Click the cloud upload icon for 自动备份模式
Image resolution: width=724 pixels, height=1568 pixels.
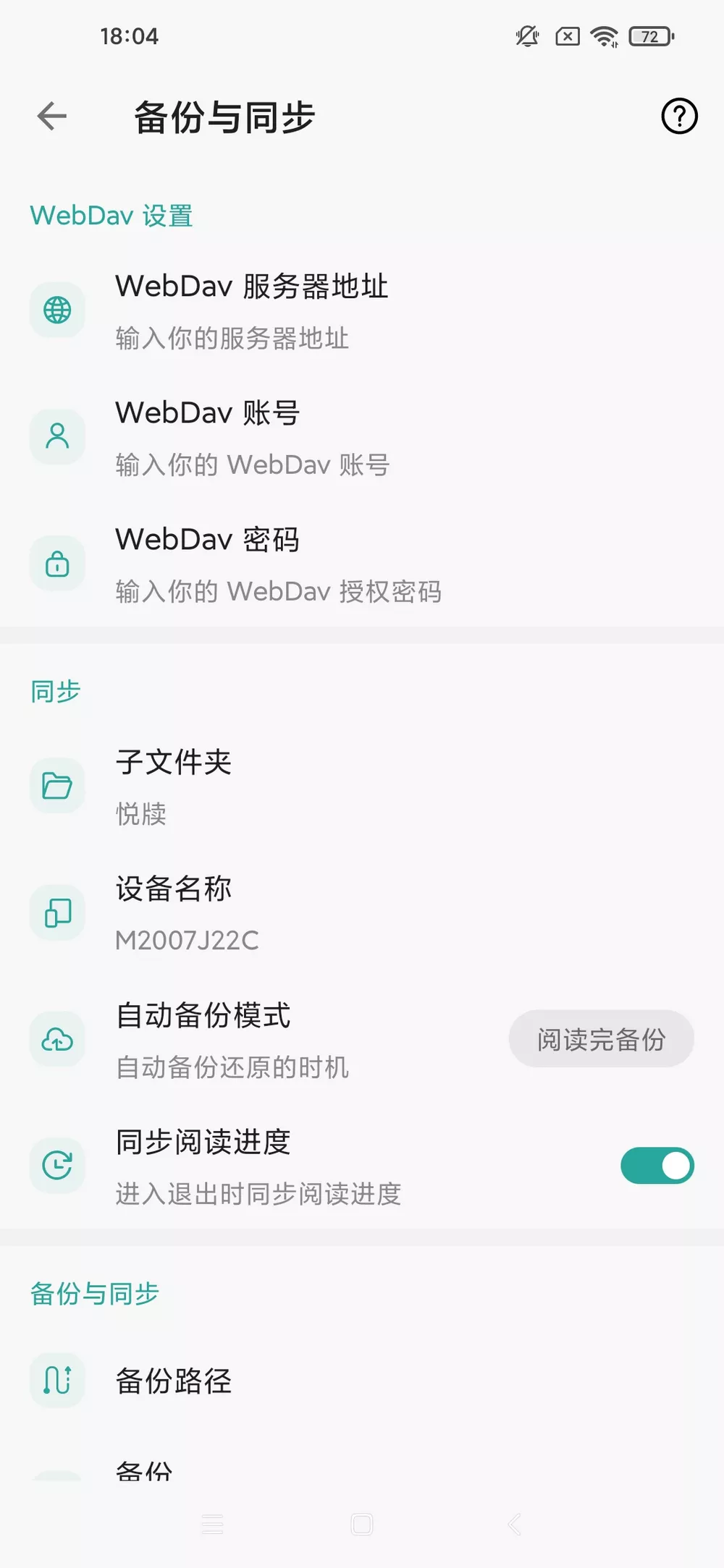tap(57, 1040)
